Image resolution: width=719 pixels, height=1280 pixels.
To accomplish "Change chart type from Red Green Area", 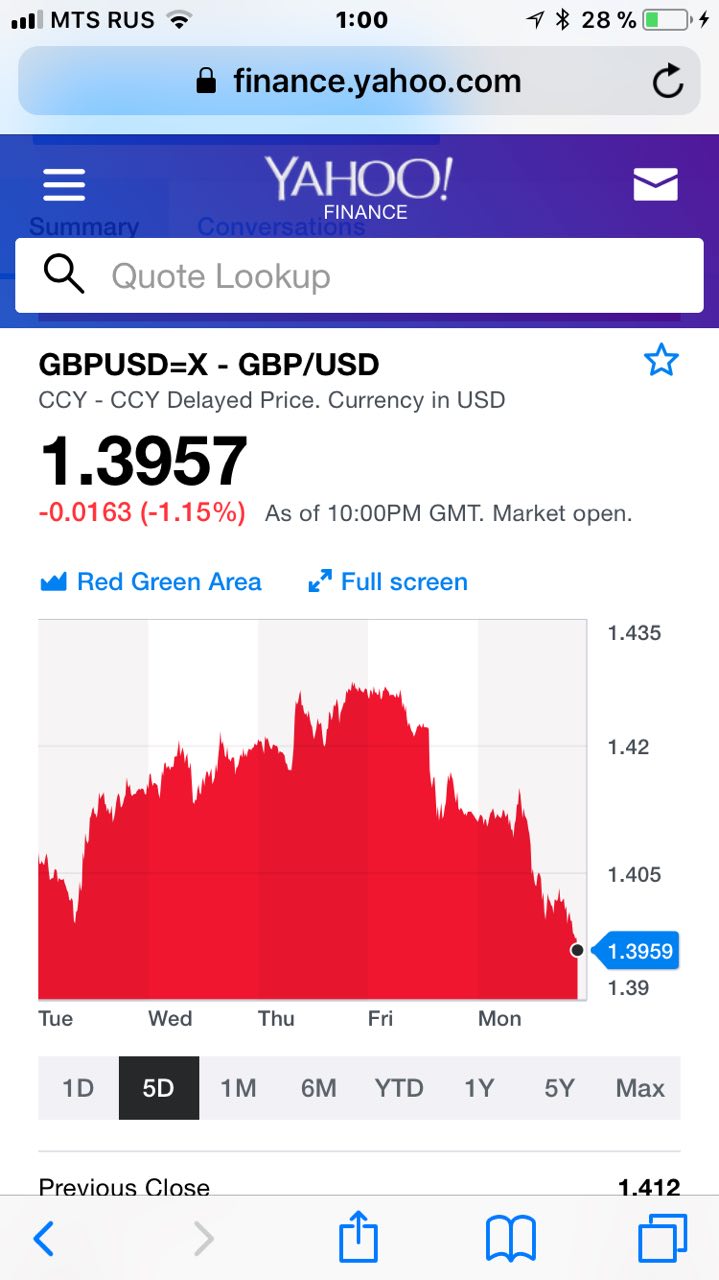I will click(x=151, y=582).
